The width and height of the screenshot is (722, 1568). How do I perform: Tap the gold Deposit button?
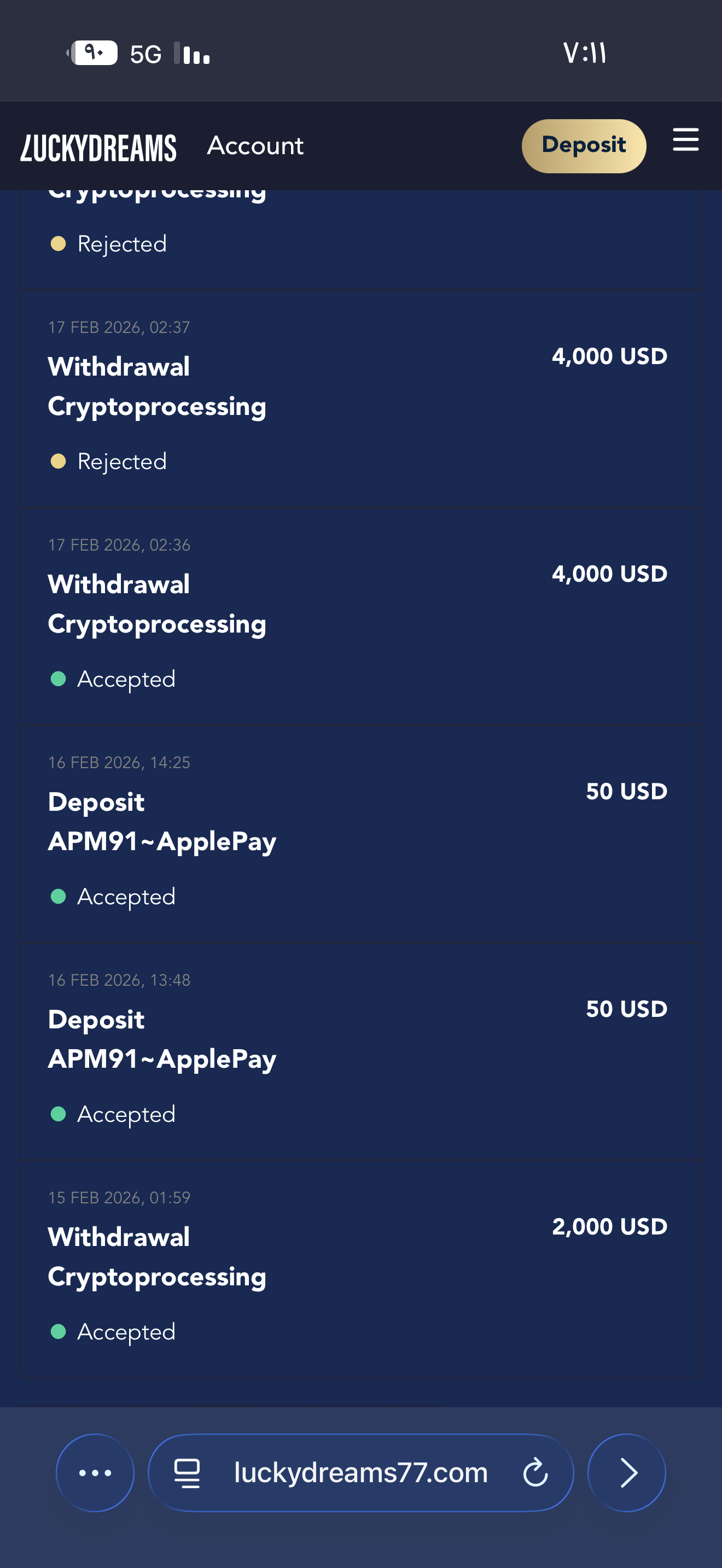pos(583,146)
